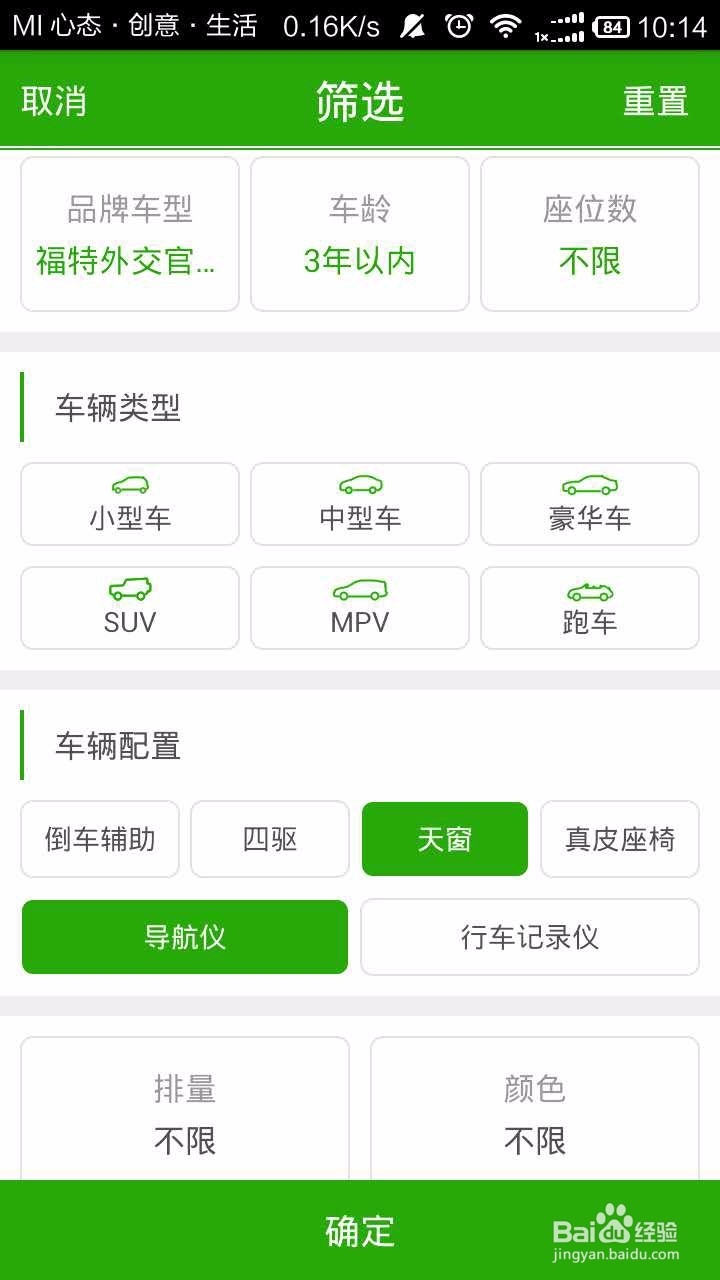Enable the 四驱 four-wheel-drive filter
Image resolution: width=720 pixels, height=1280 pixels.
[x=269, y=839]
